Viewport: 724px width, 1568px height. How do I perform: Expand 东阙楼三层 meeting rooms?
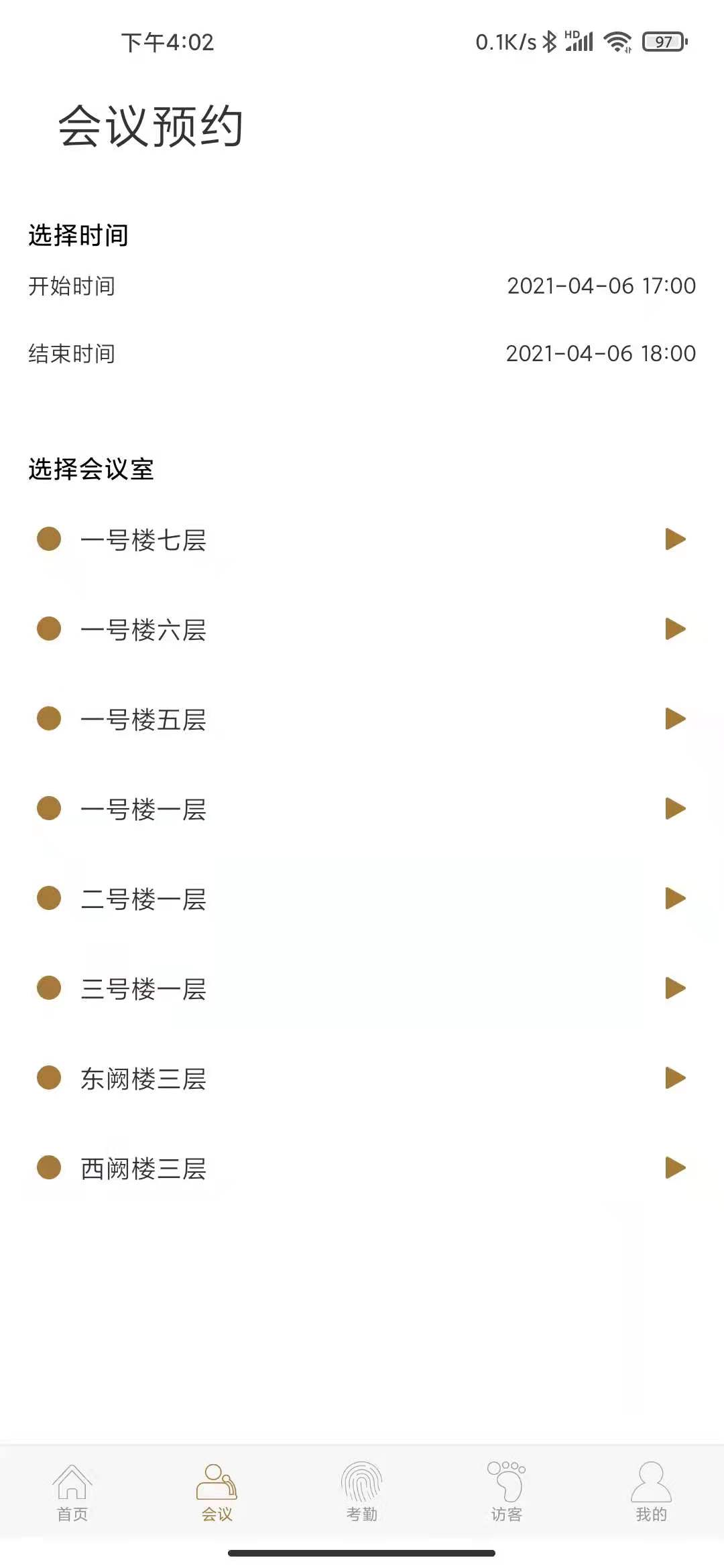click(x=362, y=1078)
